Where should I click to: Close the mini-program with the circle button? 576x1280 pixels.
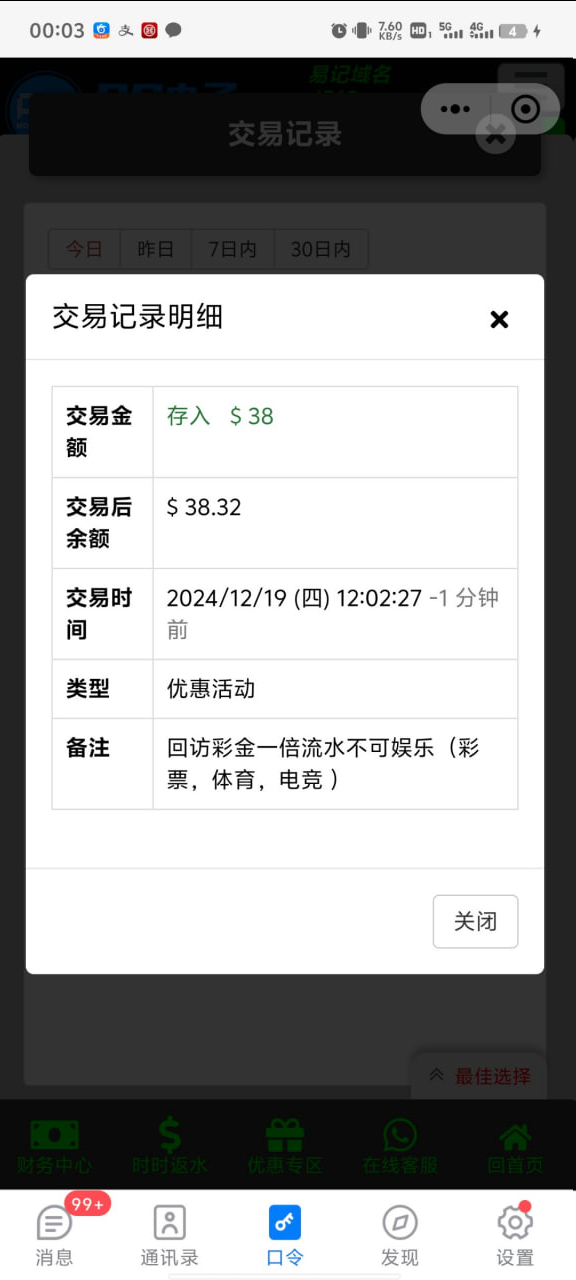coord(525,109)
